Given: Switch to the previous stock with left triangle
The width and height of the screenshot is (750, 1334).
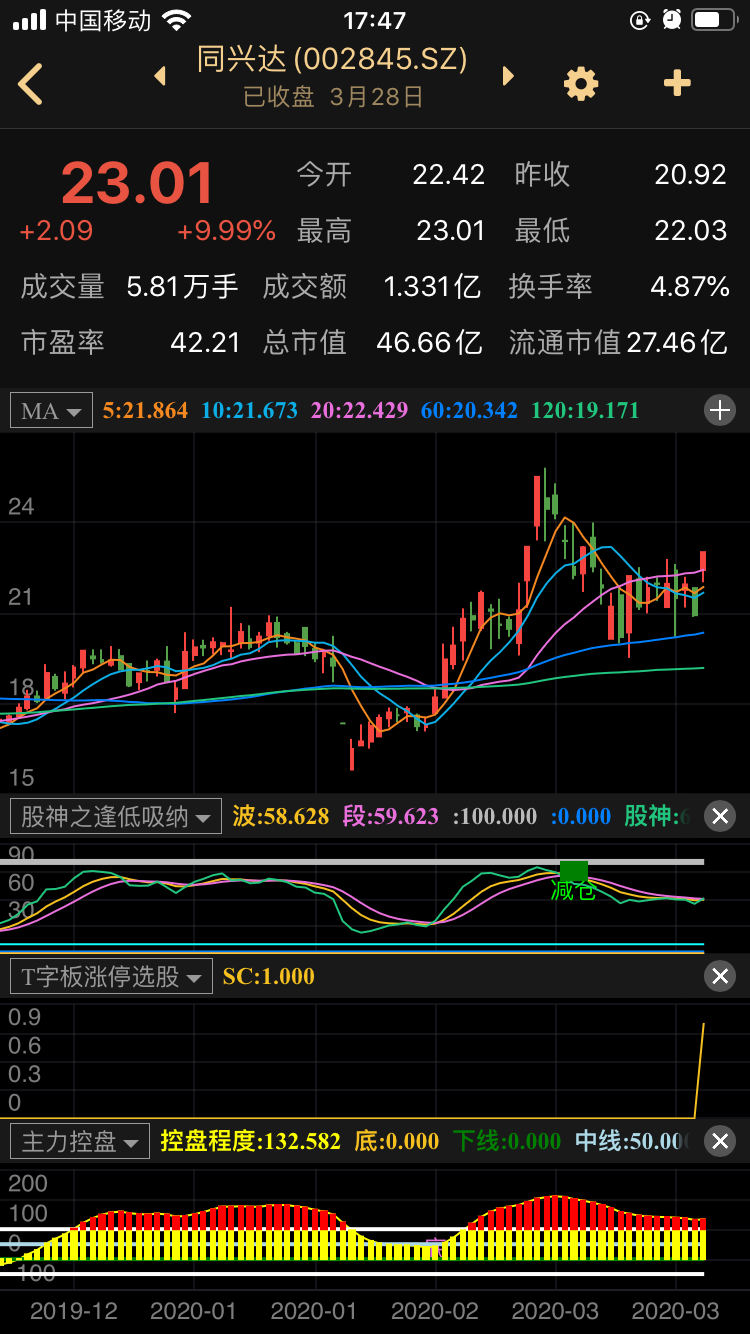Looking at the screenshot, I should 160,76.
